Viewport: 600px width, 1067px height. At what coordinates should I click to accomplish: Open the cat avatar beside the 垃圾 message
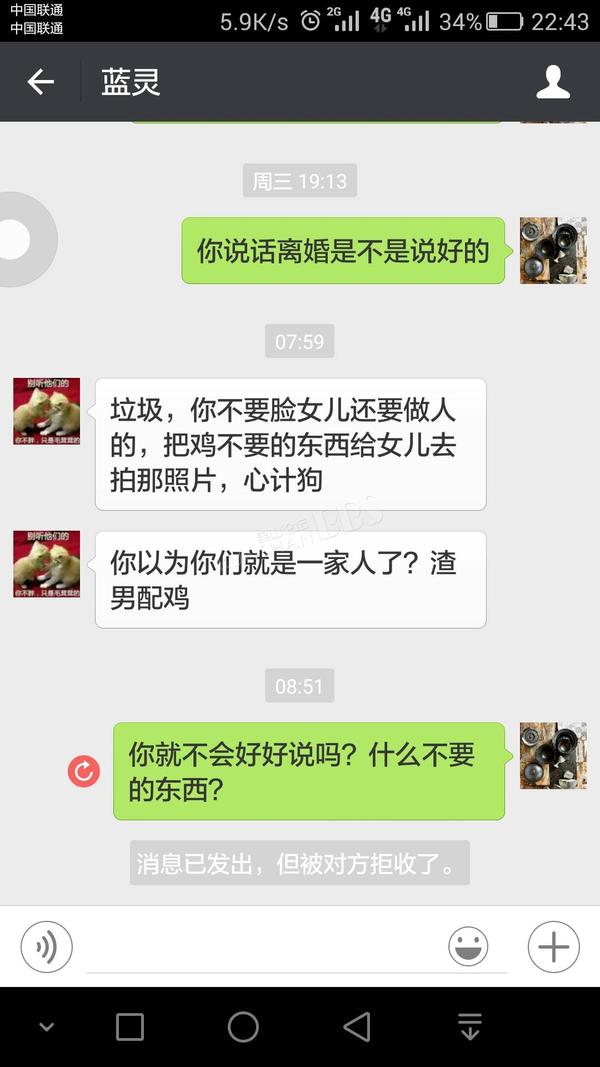coord(47,411)
